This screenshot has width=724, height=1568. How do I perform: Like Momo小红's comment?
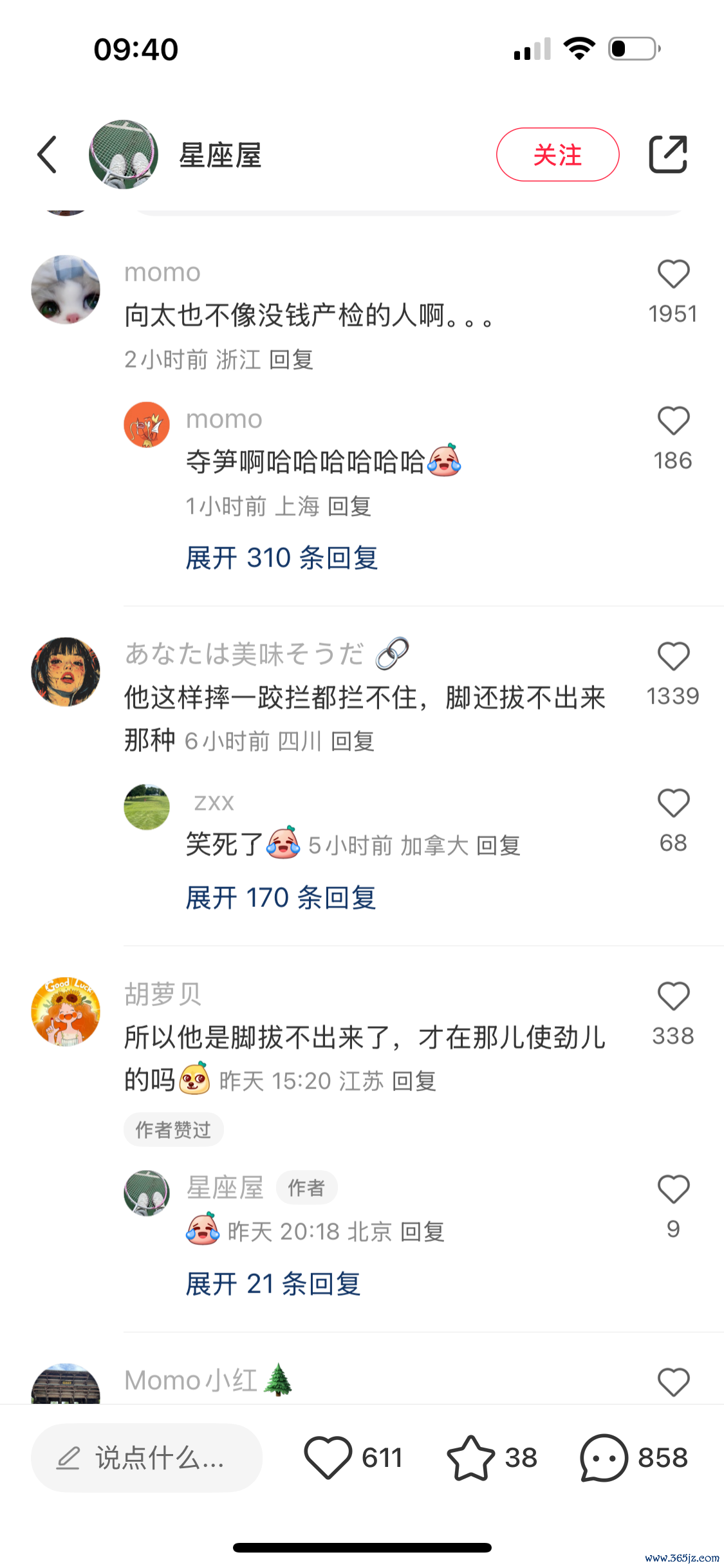pyautogui.click(x=673, y=1382)
